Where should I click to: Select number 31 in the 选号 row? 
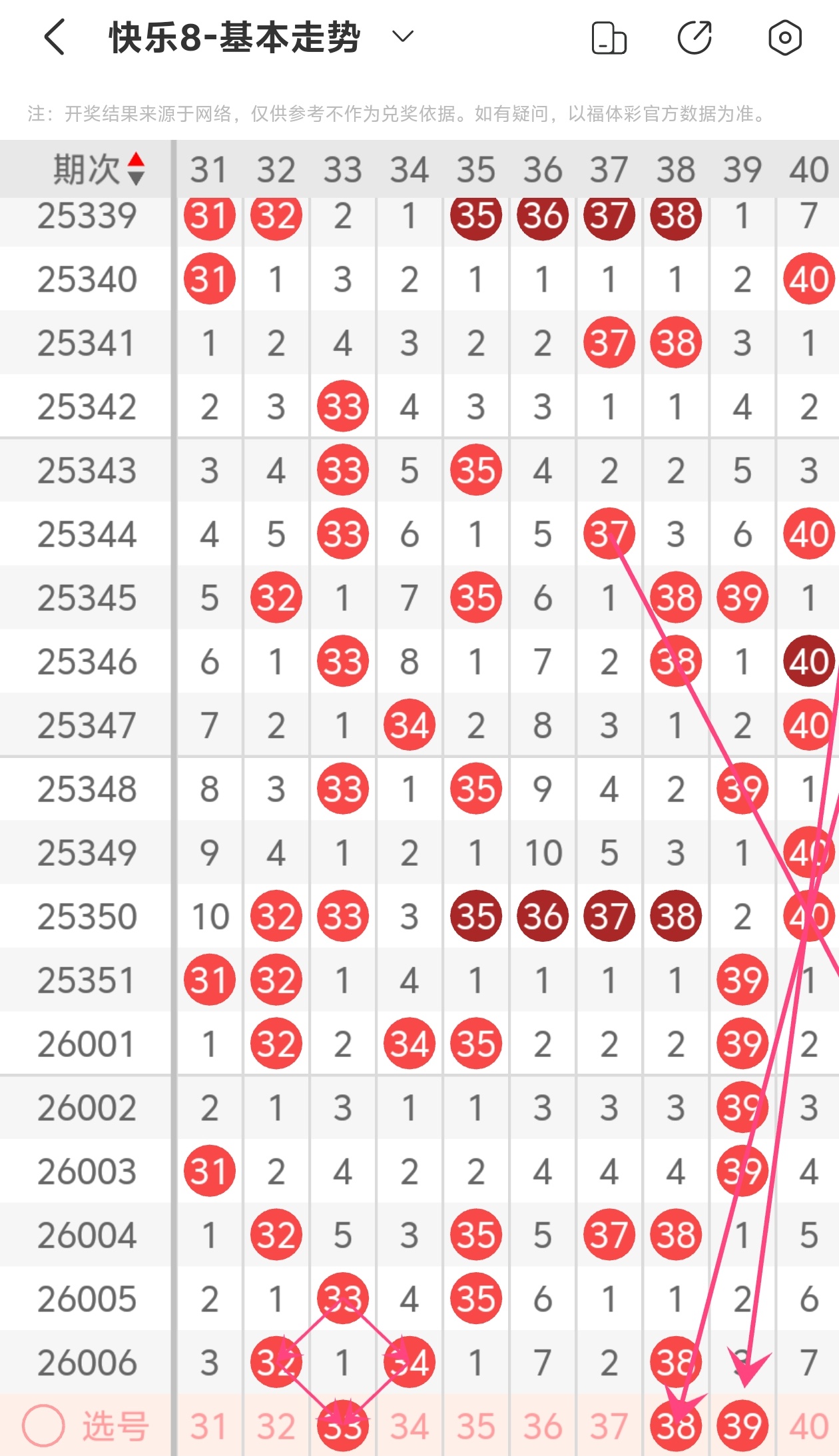[x=209, y=1426]
